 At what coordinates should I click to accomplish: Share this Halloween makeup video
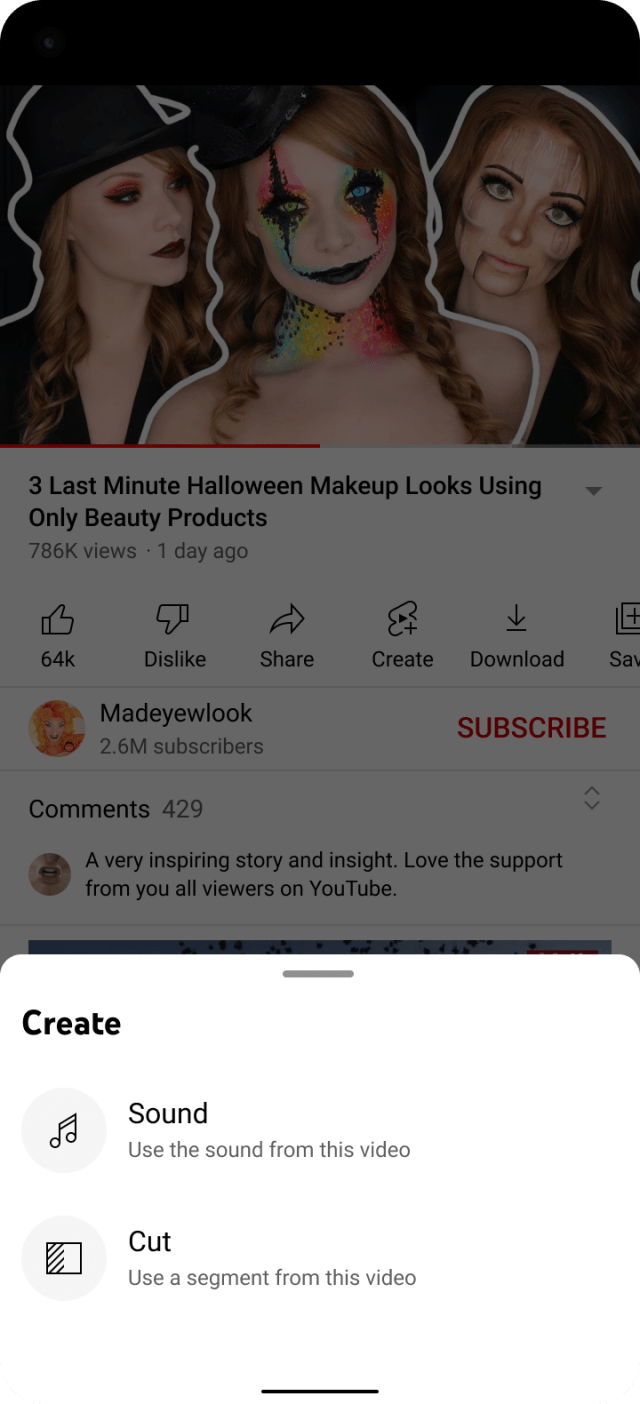tap(287, 635)
